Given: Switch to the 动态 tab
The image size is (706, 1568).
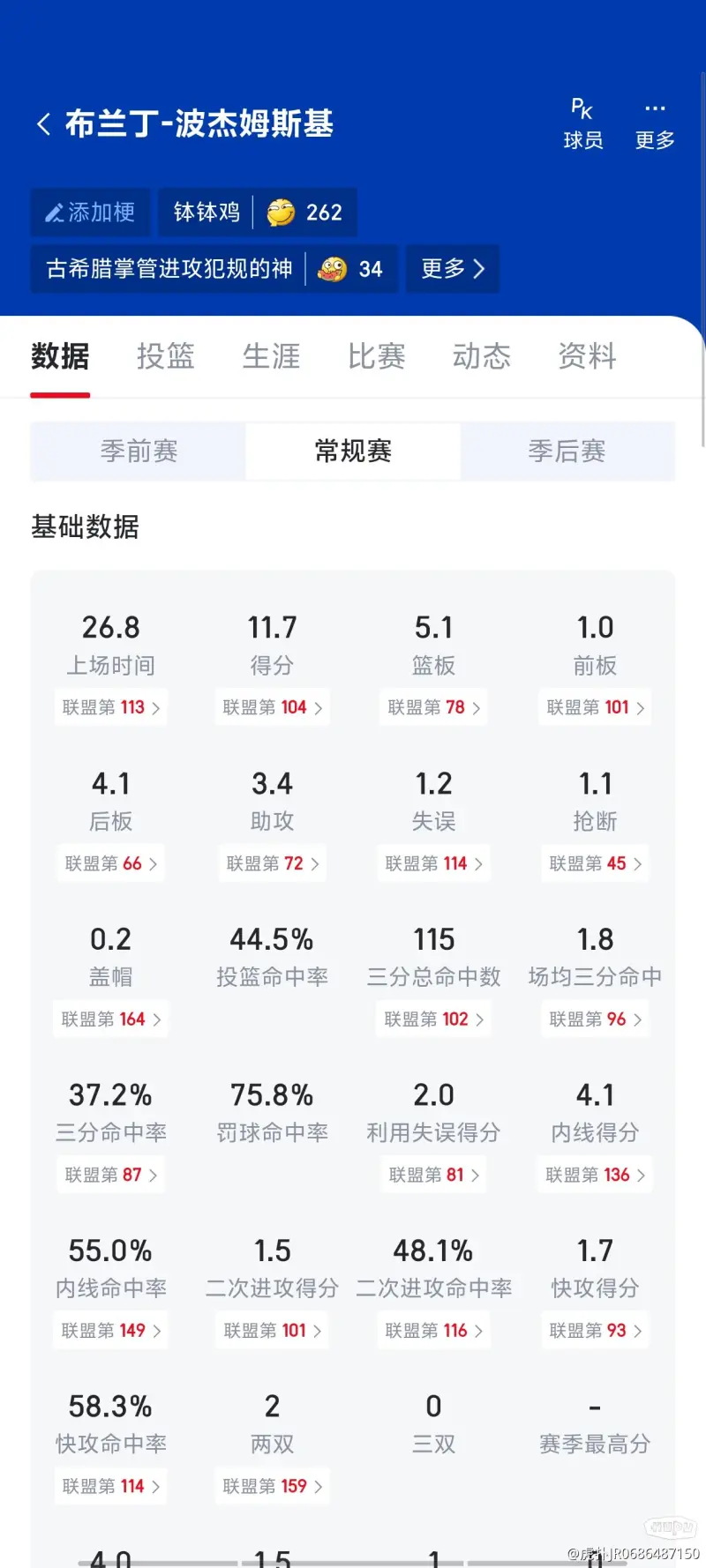Looking at the screenshot, I should point(482,356).
